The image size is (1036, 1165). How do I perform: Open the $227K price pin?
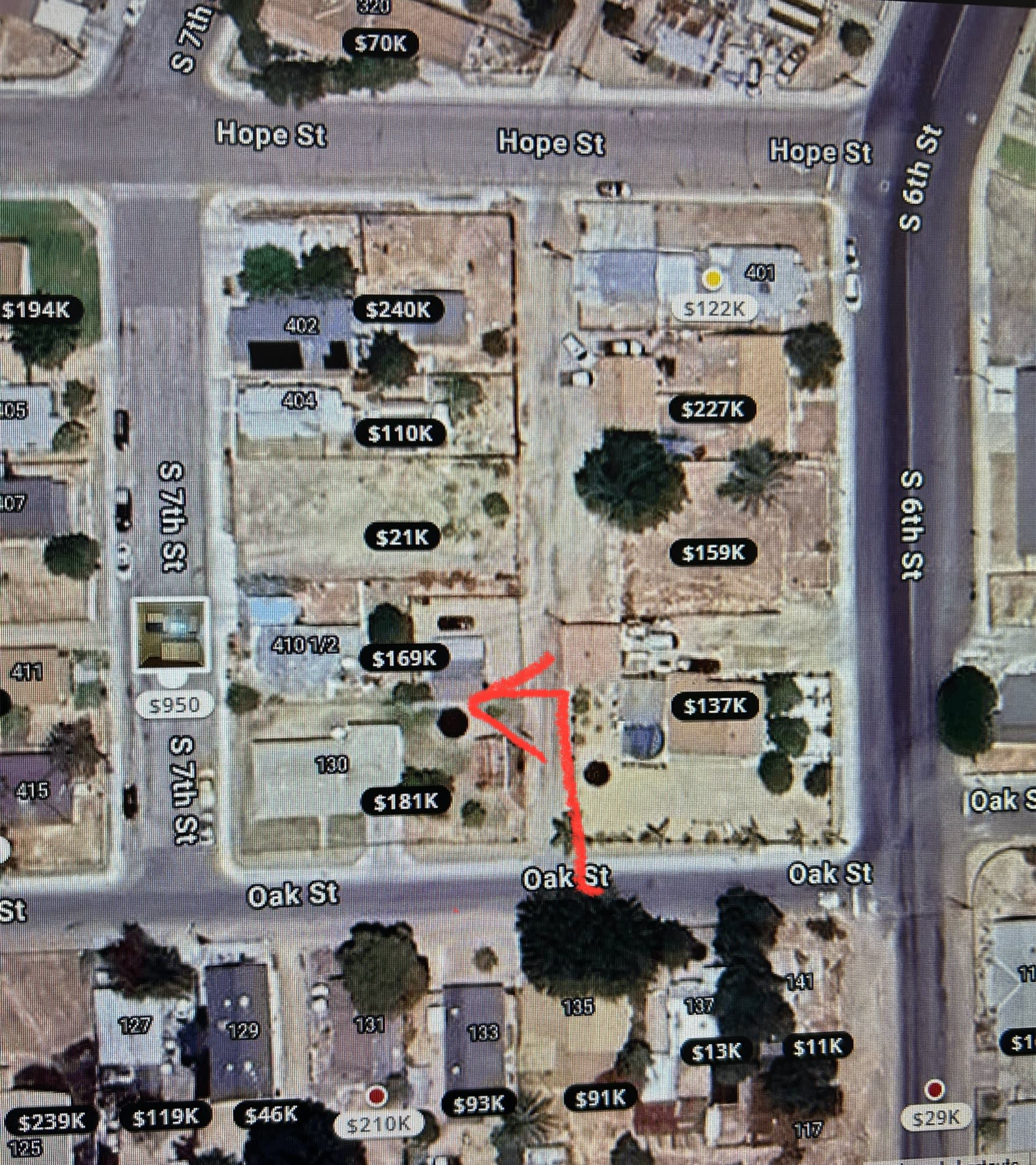[x=713, y=409]
